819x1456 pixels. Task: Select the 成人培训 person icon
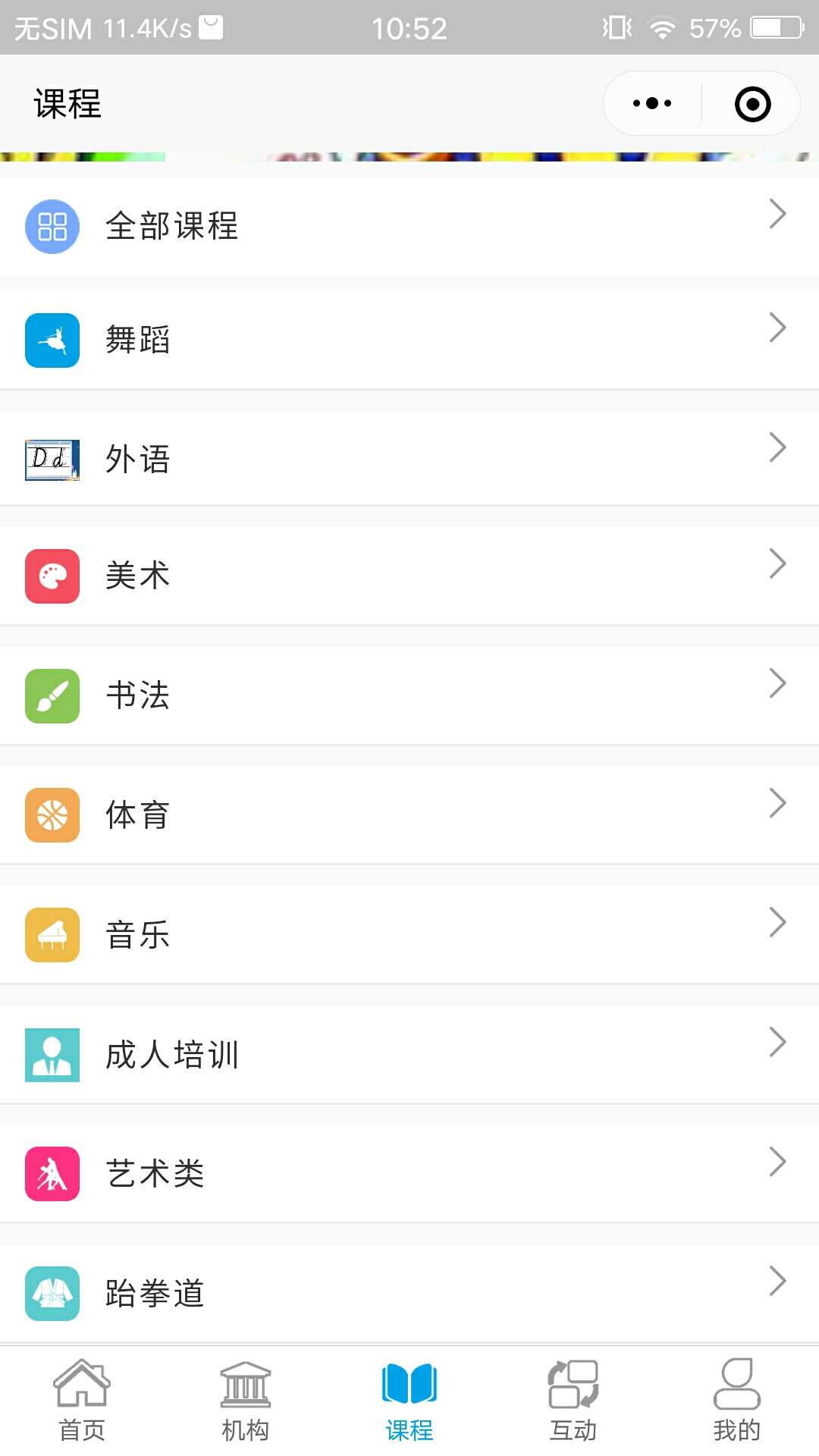pos(52,1054)
